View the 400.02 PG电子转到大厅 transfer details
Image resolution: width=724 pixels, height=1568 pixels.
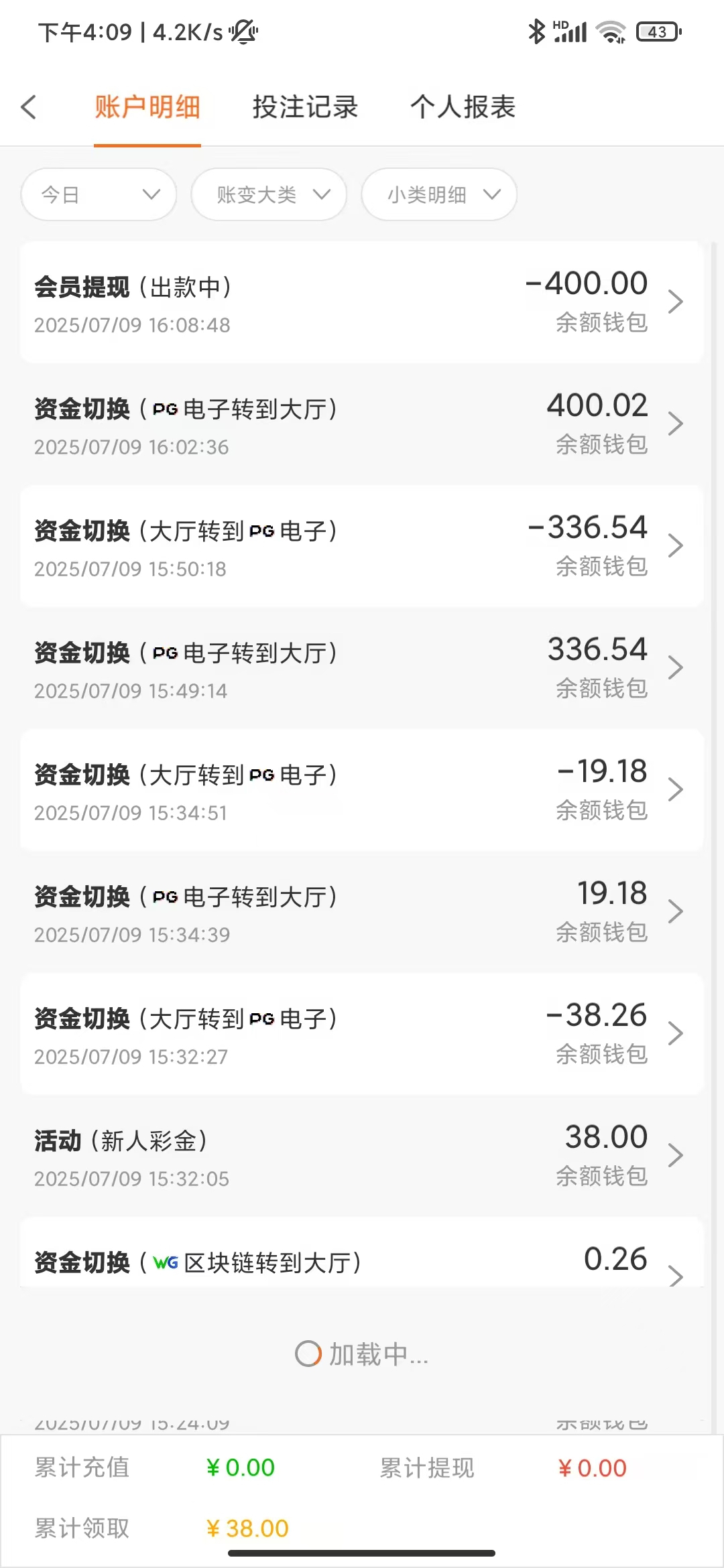tap(362, 424)
